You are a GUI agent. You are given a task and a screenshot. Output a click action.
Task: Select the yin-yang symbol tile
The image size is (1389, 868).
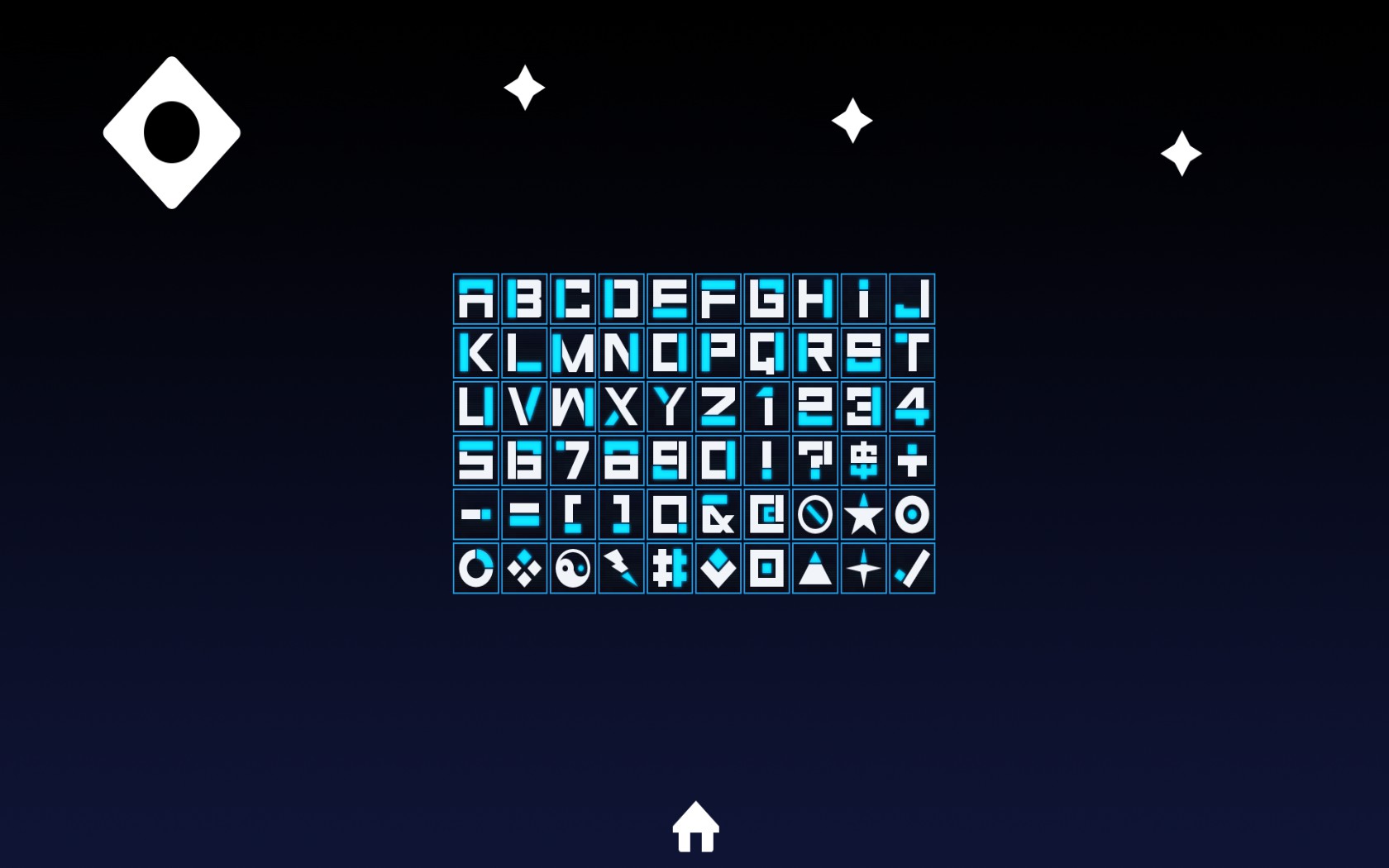coord(573,569)
